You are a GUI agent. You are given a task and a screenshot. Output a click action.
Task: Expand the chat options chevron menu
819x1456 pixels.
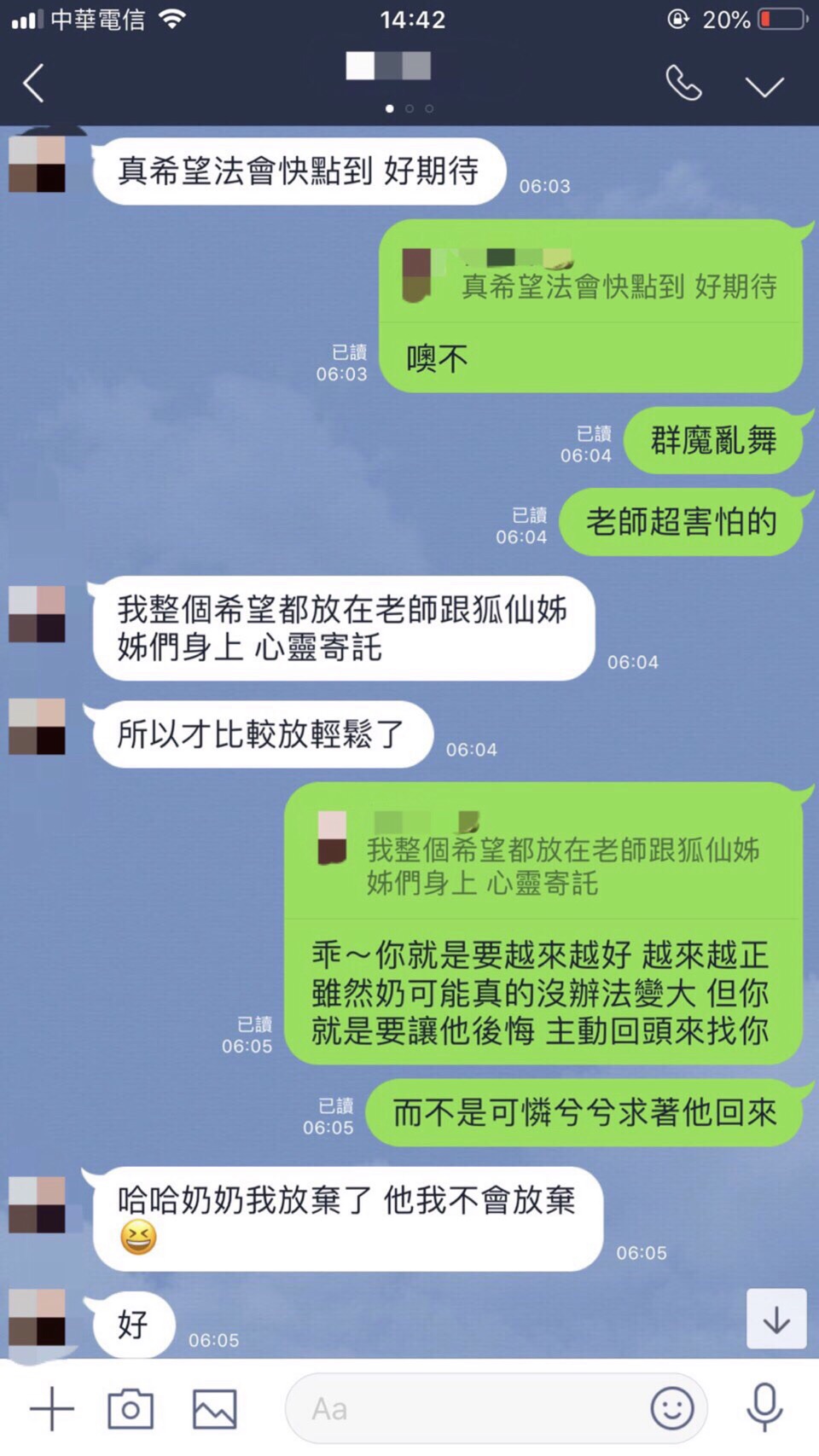(x=764, y=86)
